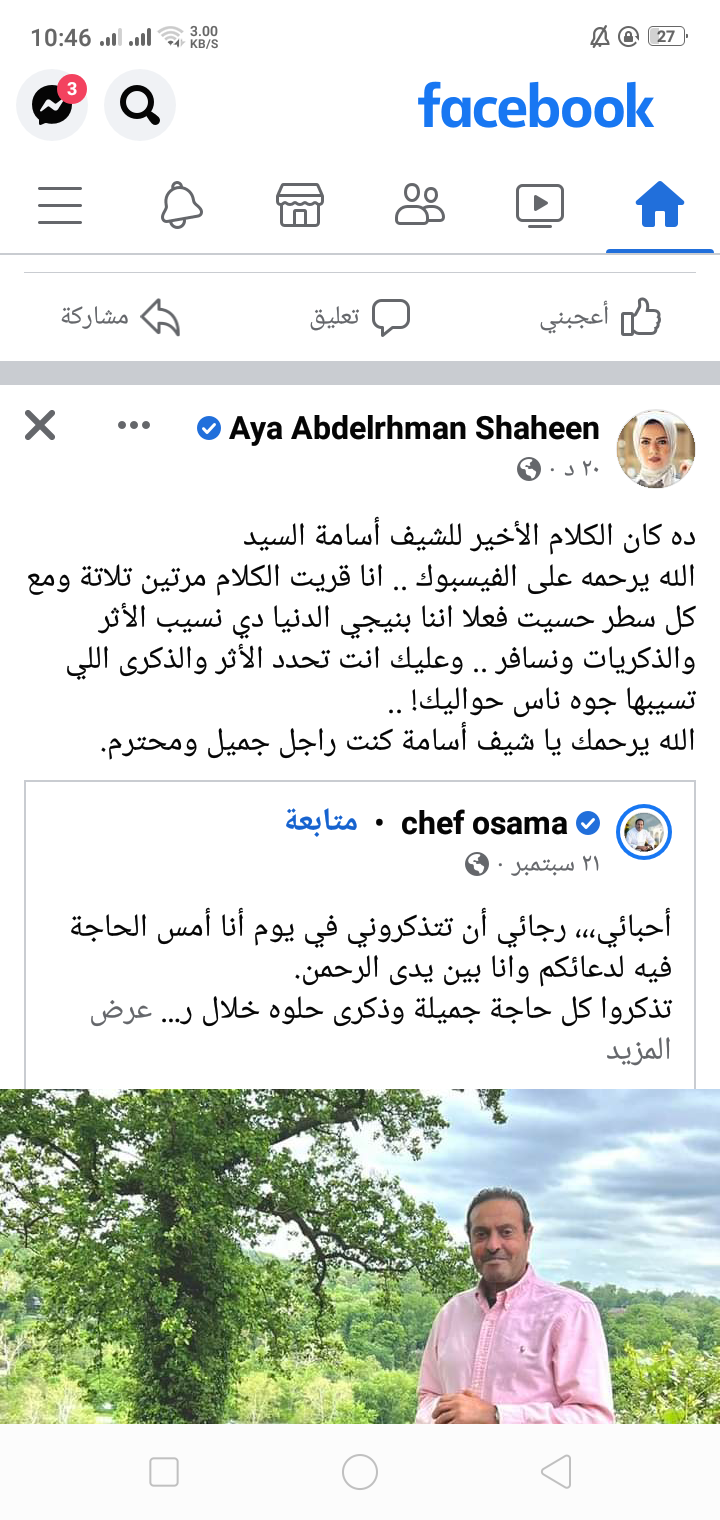Screen dimensions: 720x1520
Task: Share the post via مشاركة button
Action: (x=120, y=318)
